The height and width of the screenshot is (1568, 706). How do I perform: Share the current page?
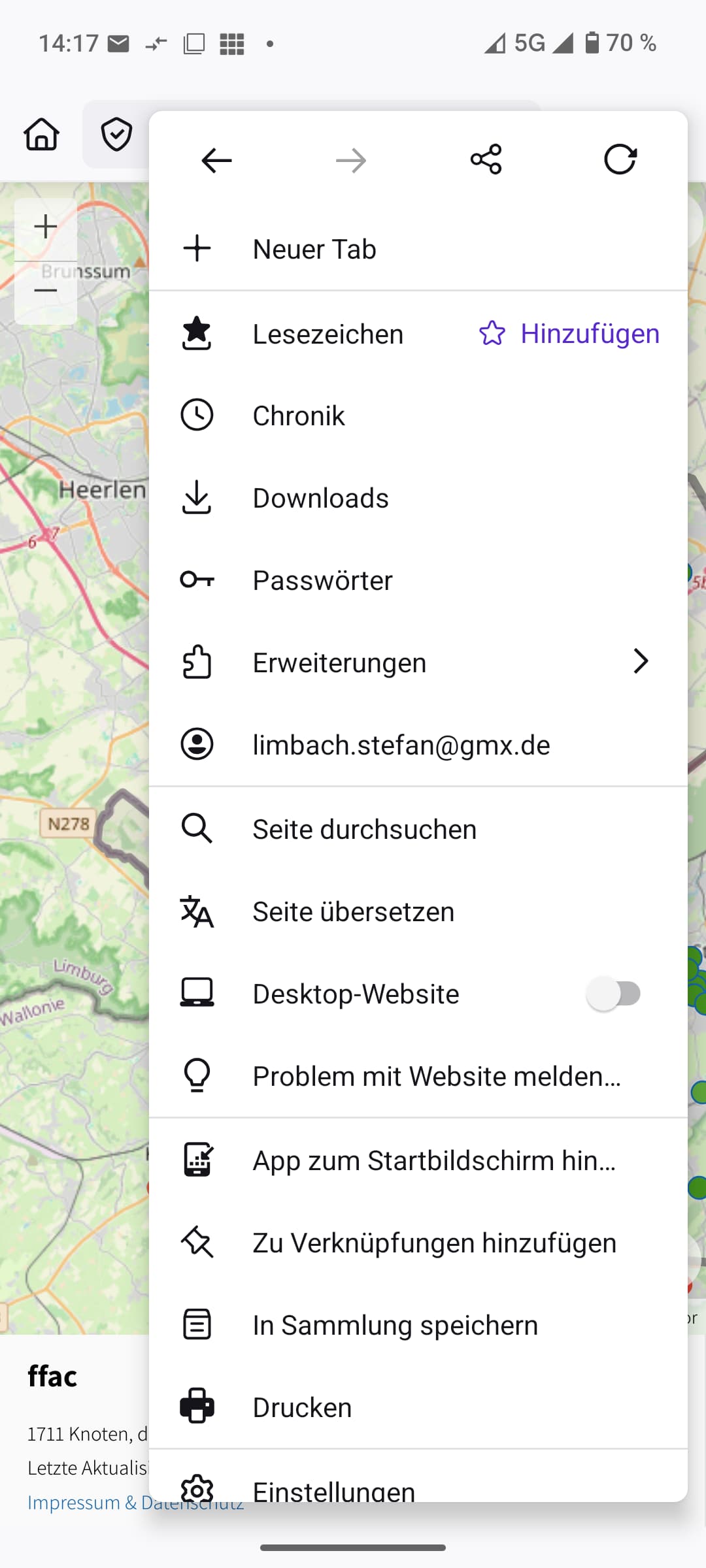point(486,159)
